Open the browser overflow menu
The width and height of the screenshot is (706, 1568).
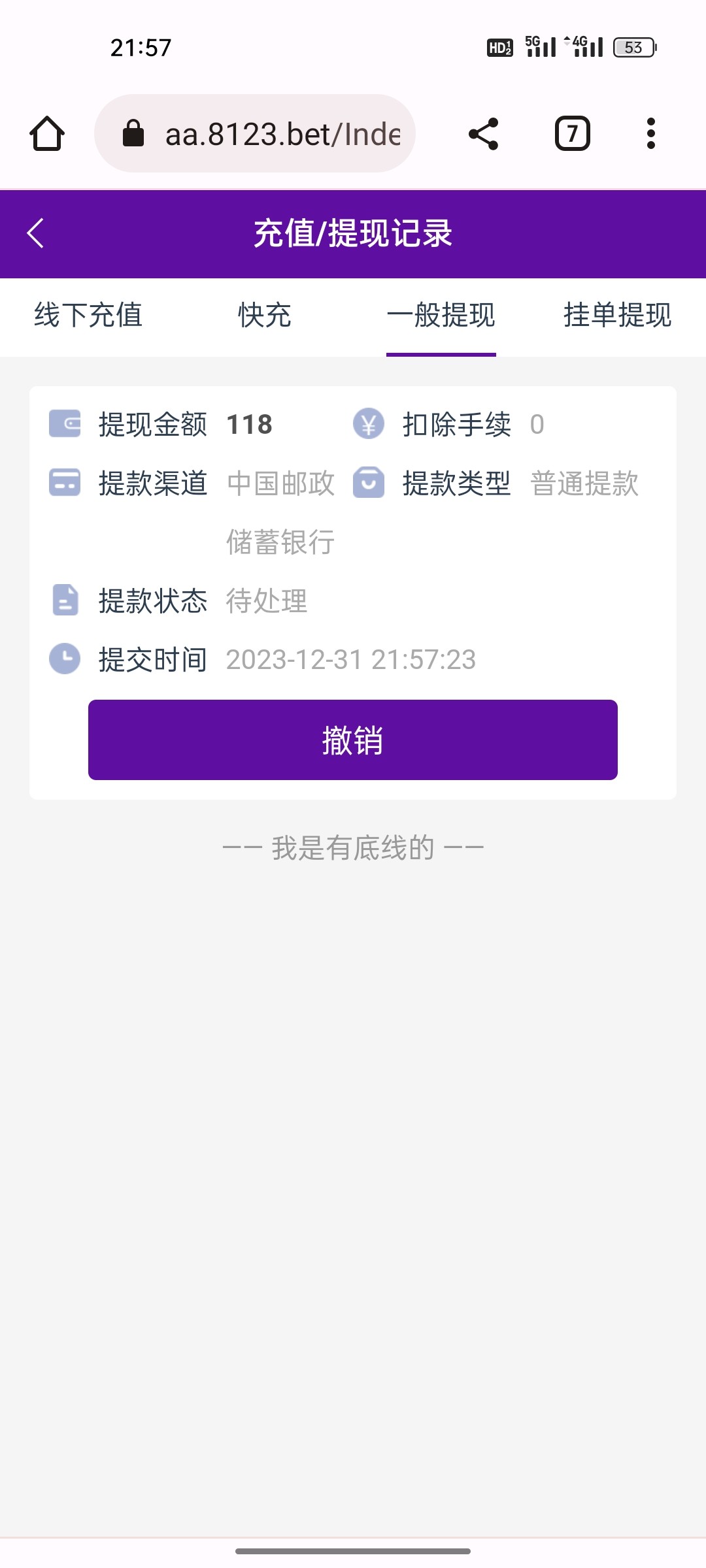pyautogui.click(x=650, y=134)
